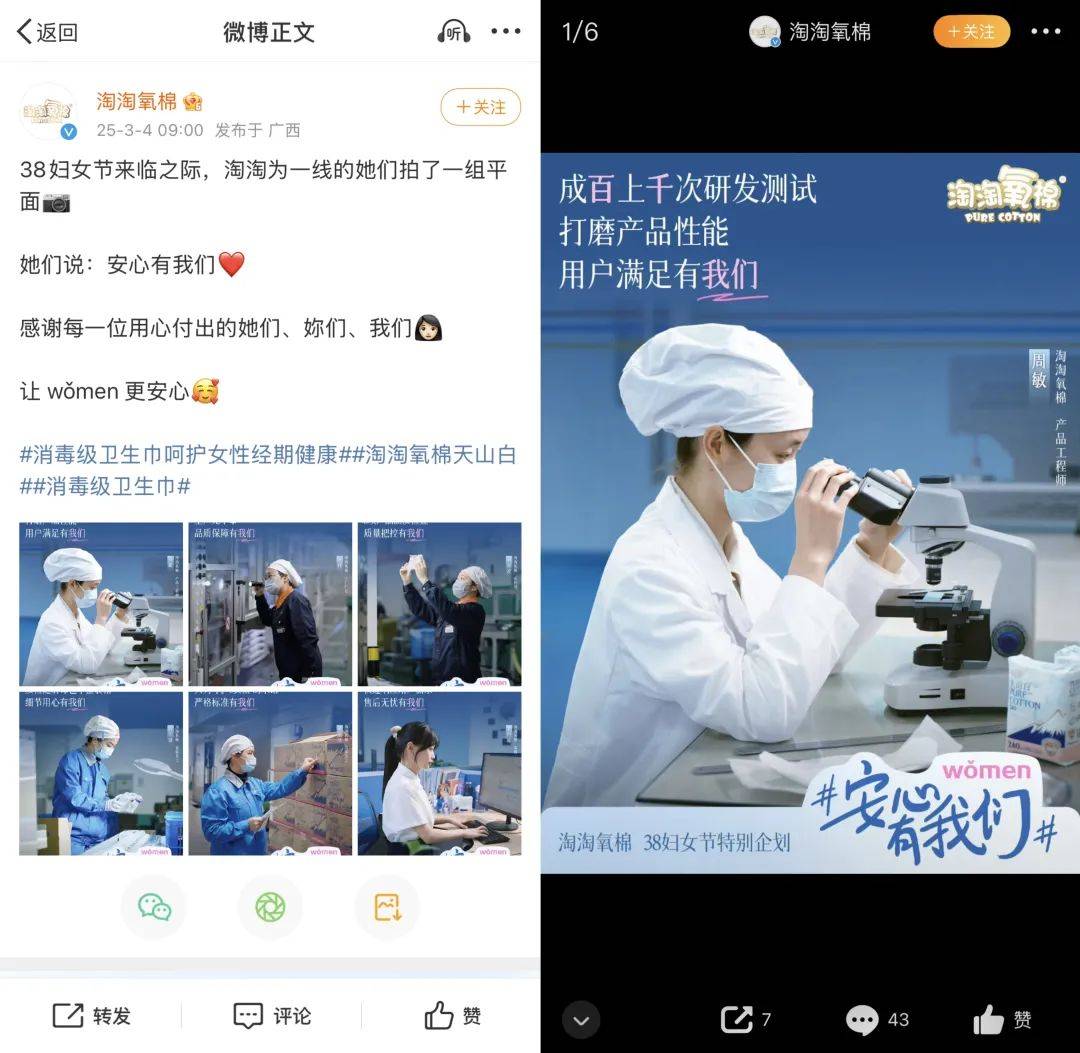
Task: Open overflow menu in the image viewer
Action: [x=1045, y=32]
